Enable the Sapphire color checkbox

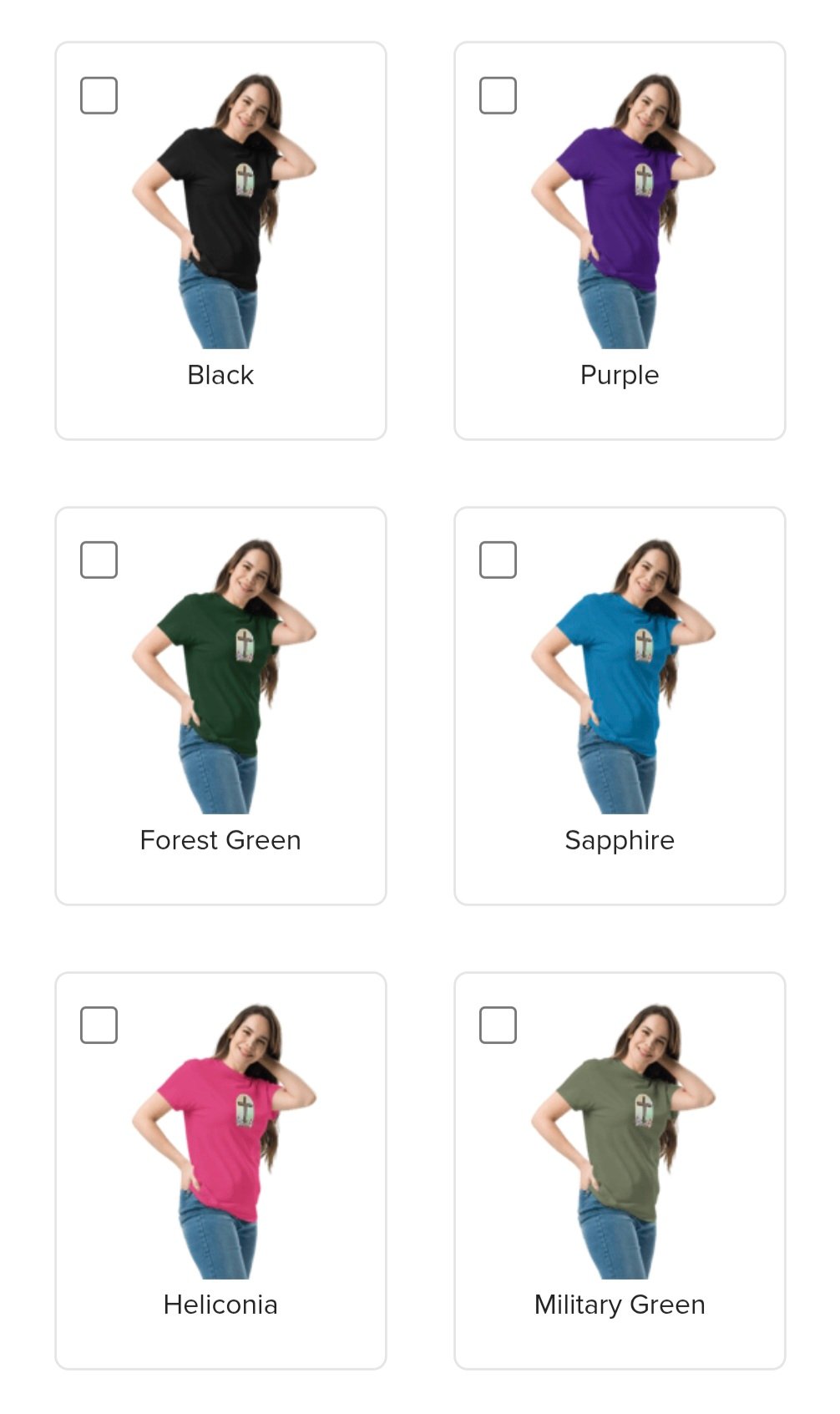[x=498, y=560]
